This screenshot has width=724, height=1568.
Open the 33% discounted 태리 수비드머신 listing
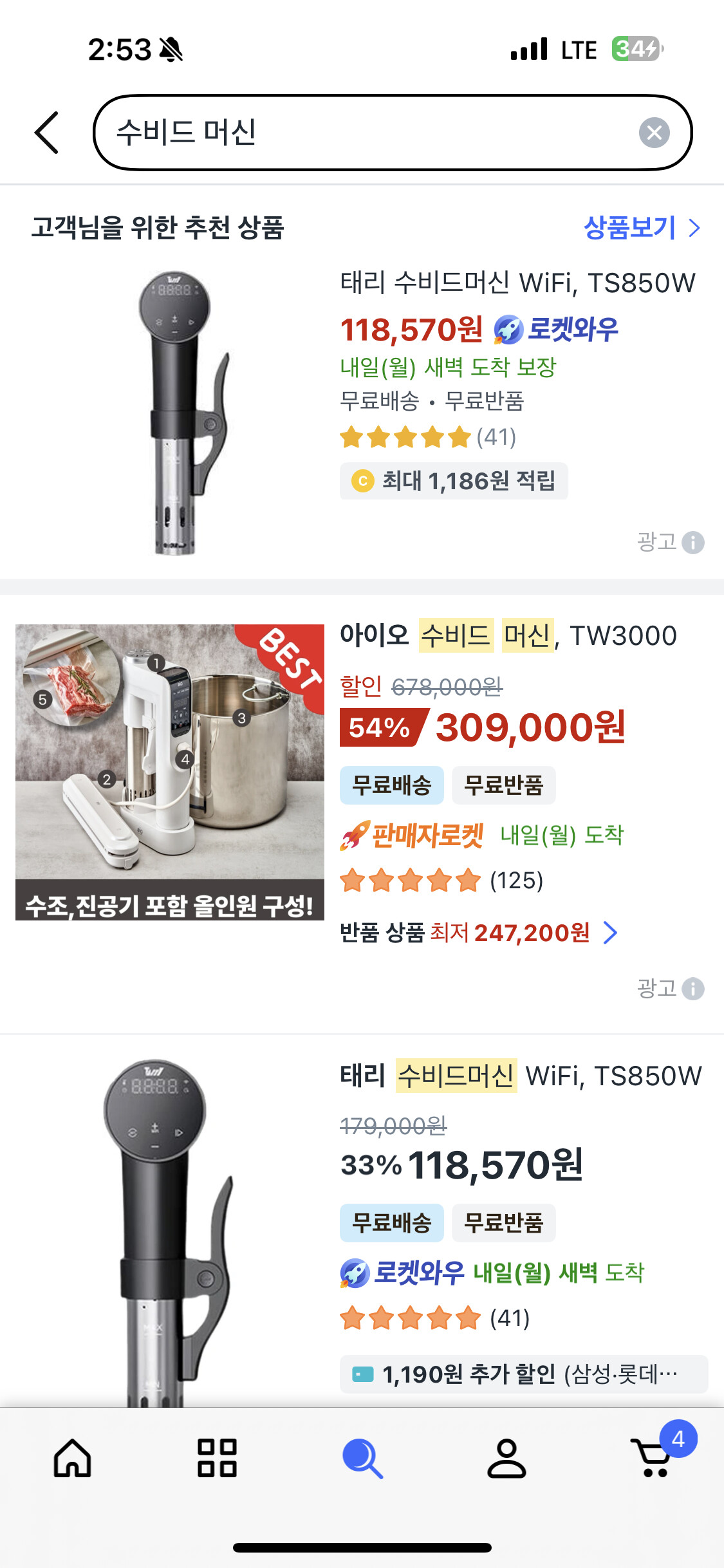(x=520, y=1076)
